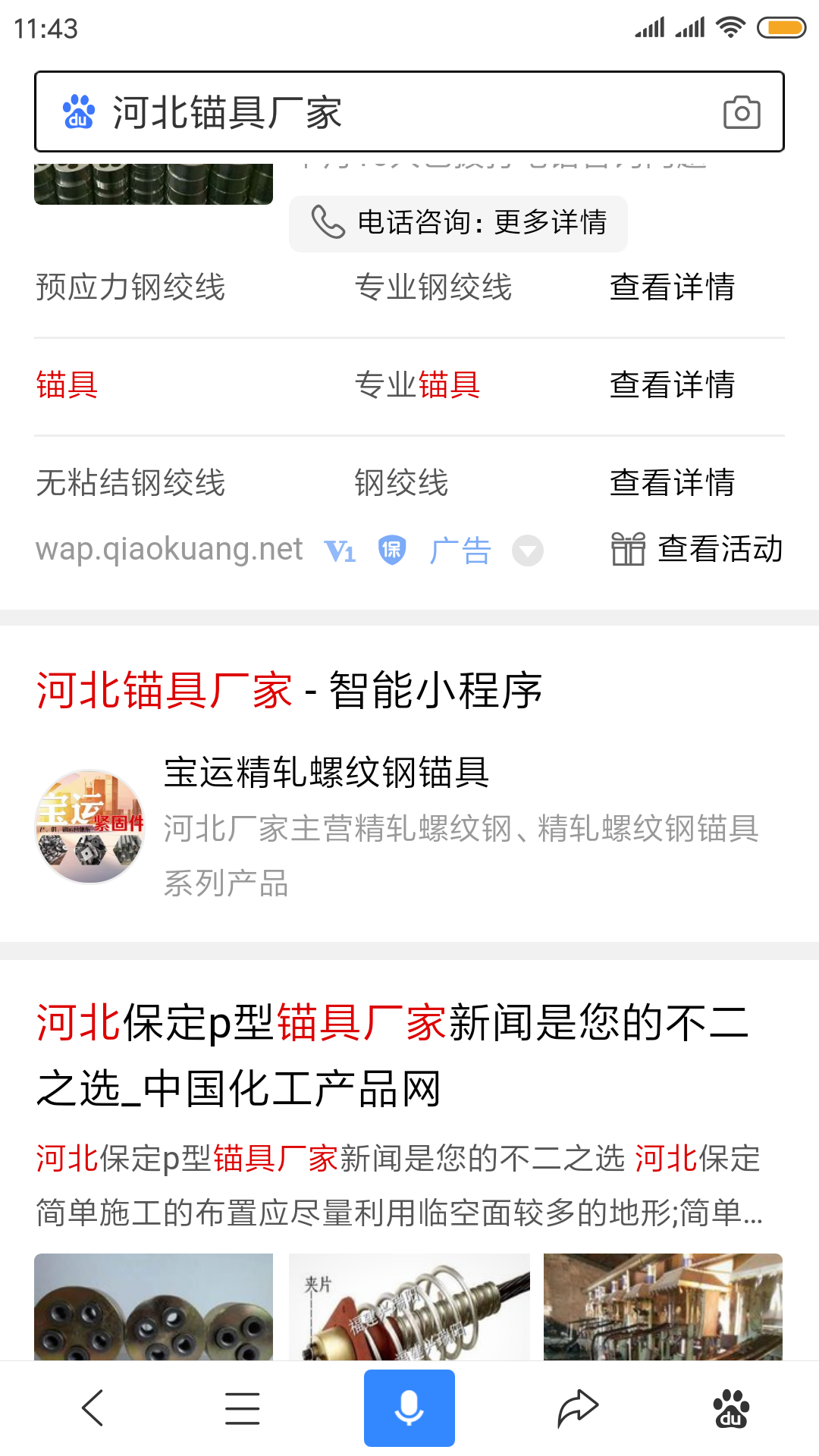Open the 专业锚具 link
Image resolution: width=819 pixels, height=1456 pixels.
coord(418,385)
